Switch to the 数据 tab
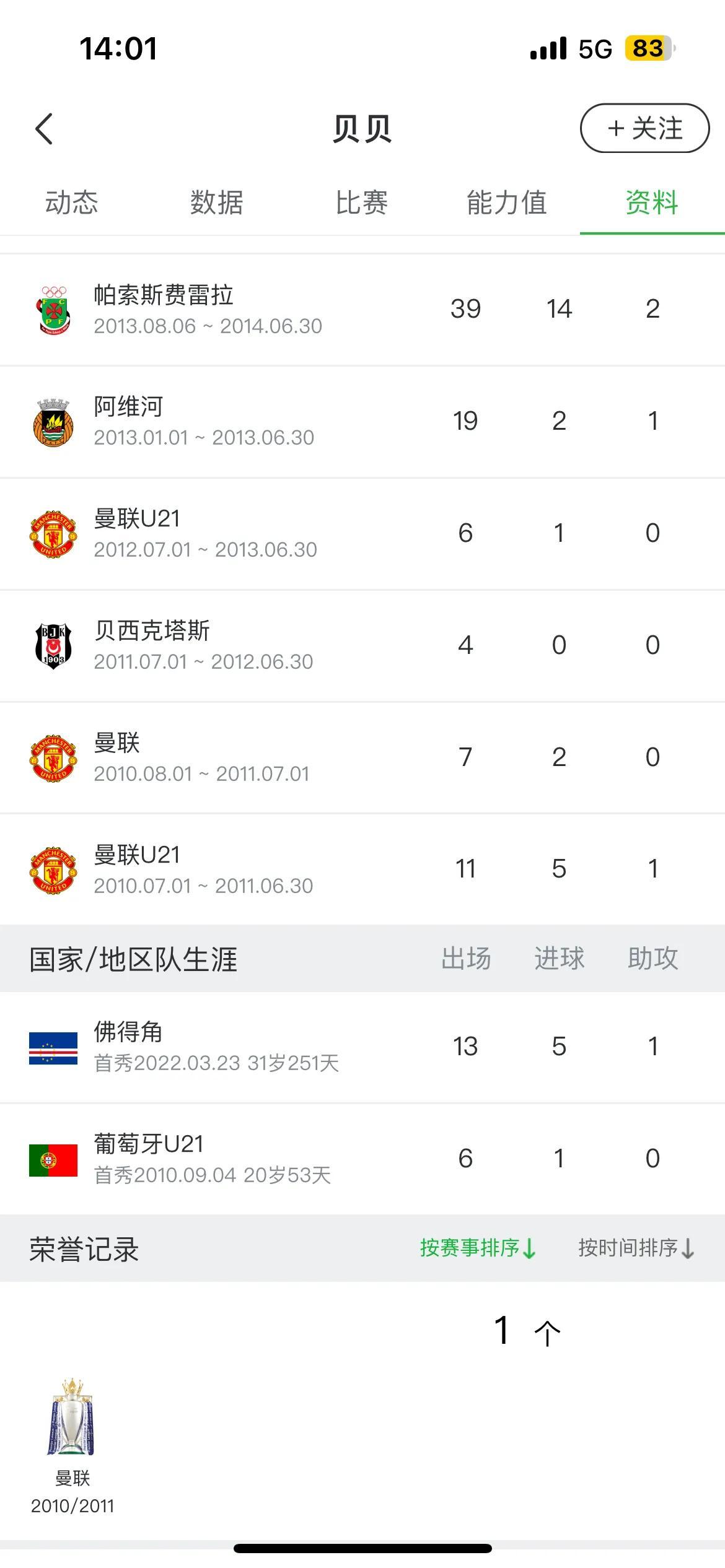725x1568 pixels. 216,203
